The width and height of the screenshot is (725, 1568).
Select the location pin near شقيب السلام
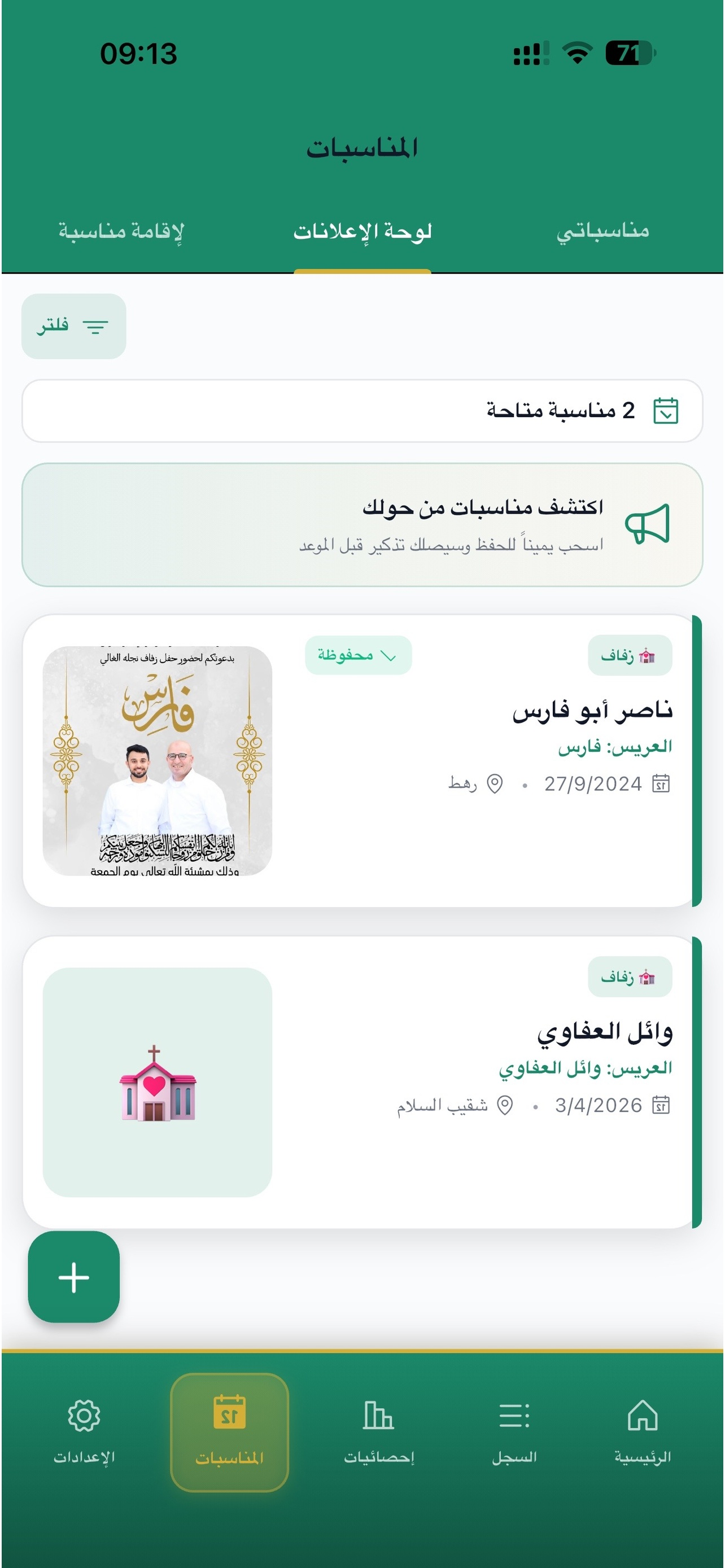point(506,1105)
